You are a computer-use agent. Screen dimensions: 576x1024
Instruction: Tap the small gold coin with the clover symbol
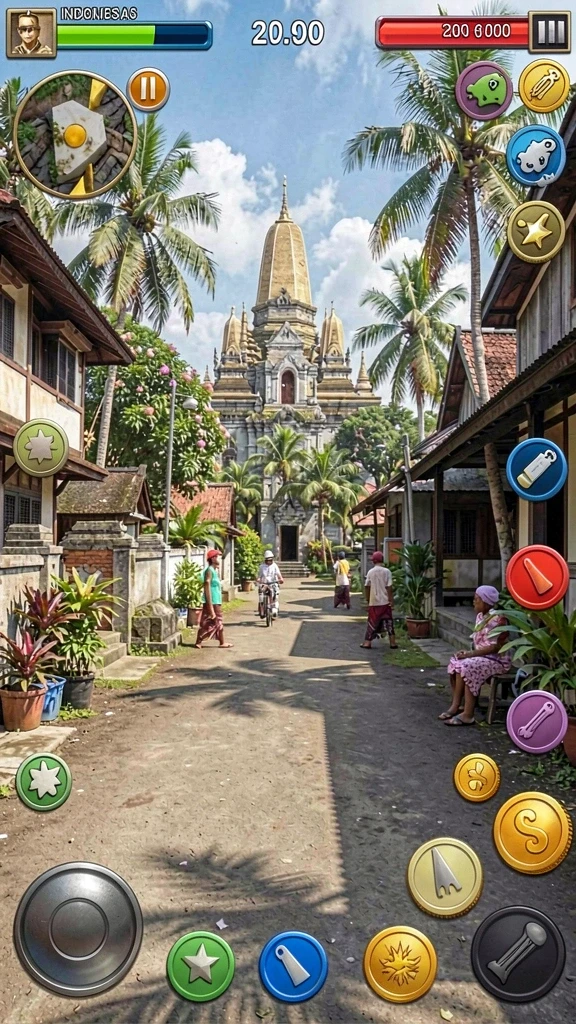[477, 777]
